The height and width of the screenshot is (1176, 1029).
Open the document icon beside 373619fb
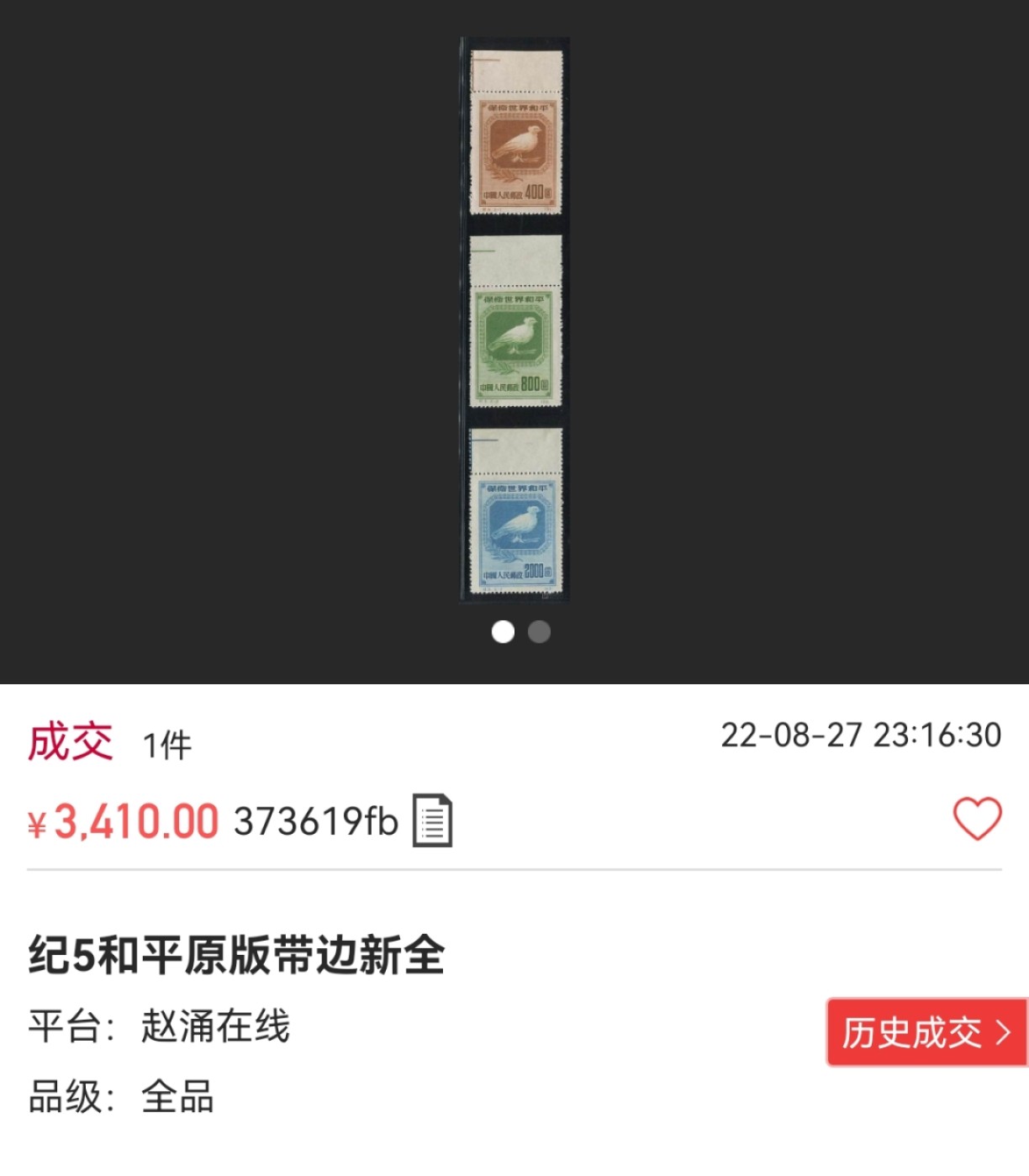432,820
